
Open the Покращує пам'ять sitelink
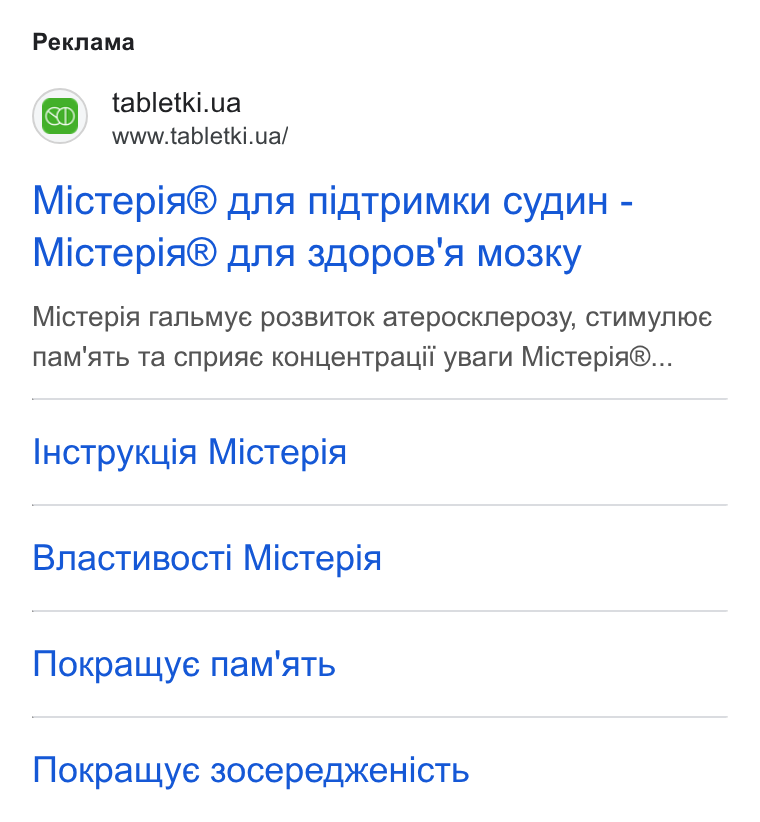[184, 664]
